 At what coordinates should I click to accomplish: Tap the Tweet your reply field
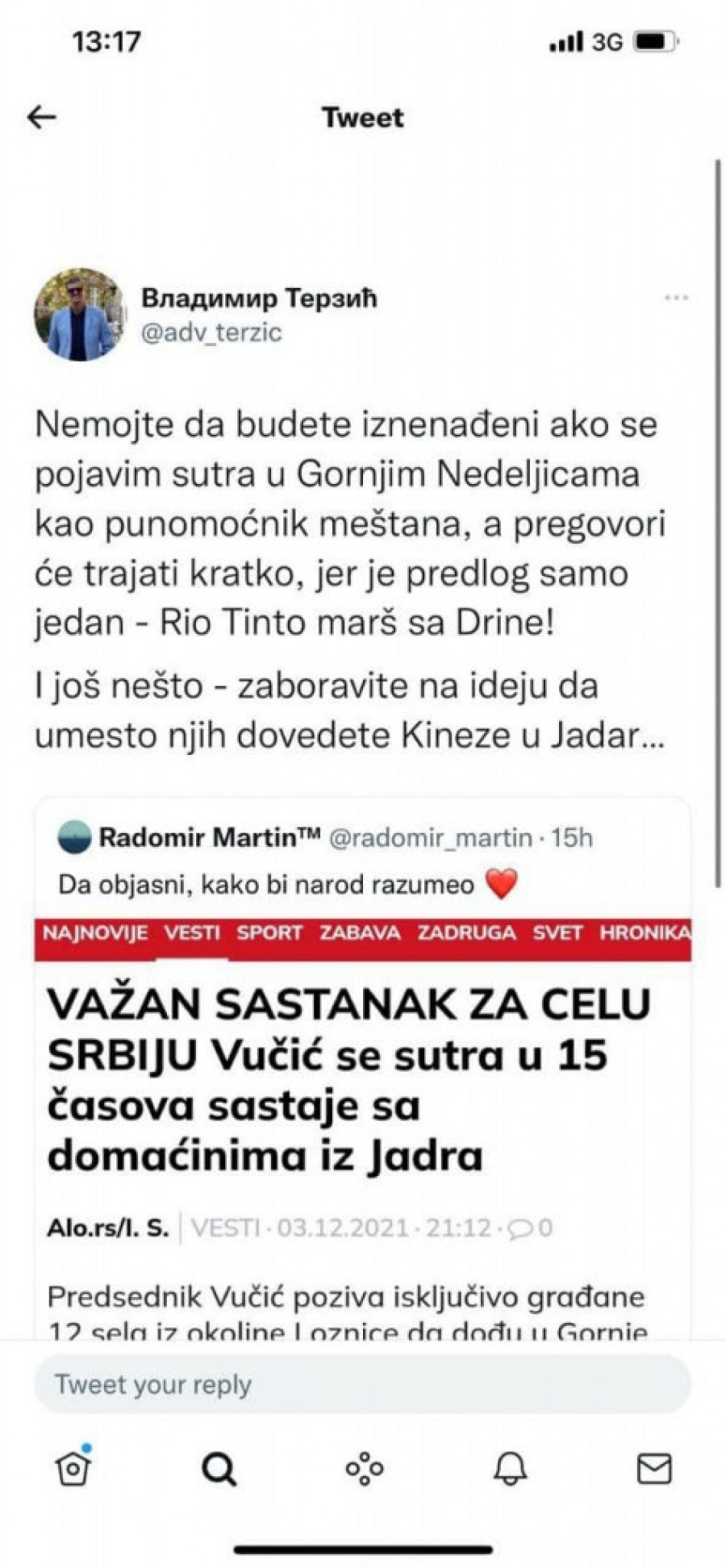tap(363, 1384)
